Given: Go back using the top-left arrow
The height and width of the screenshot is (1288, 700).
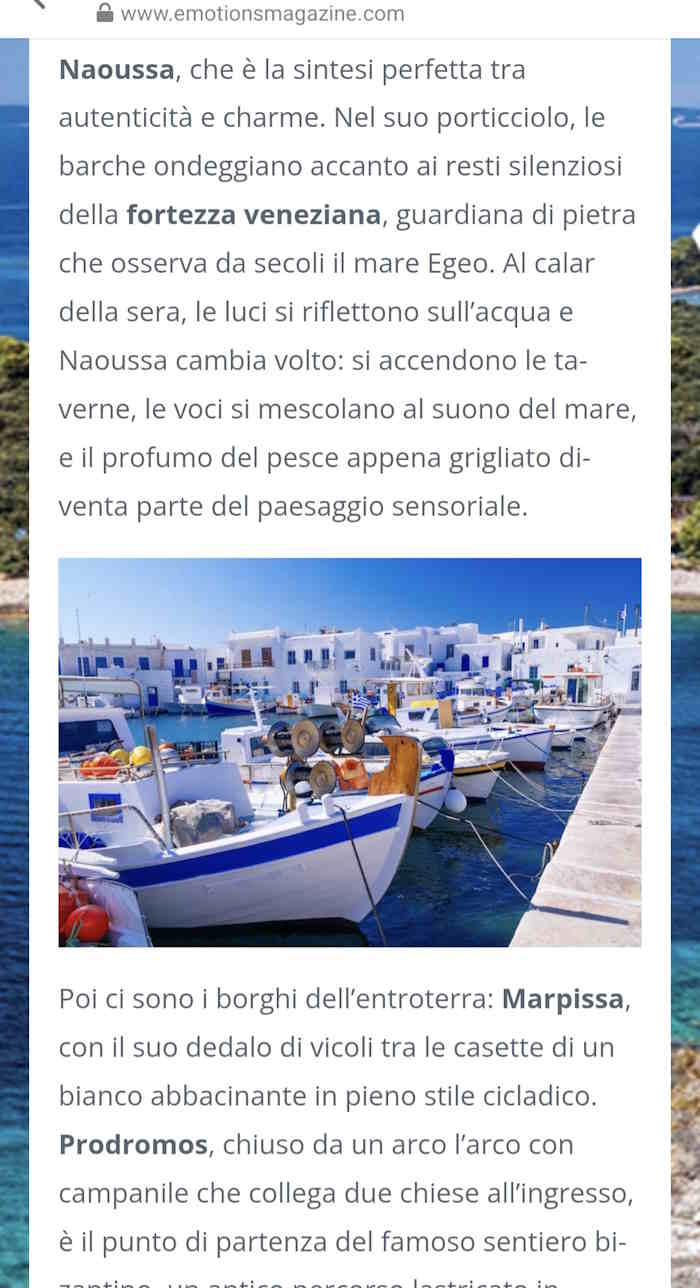Looking at the screenshot, I should 38,4.
